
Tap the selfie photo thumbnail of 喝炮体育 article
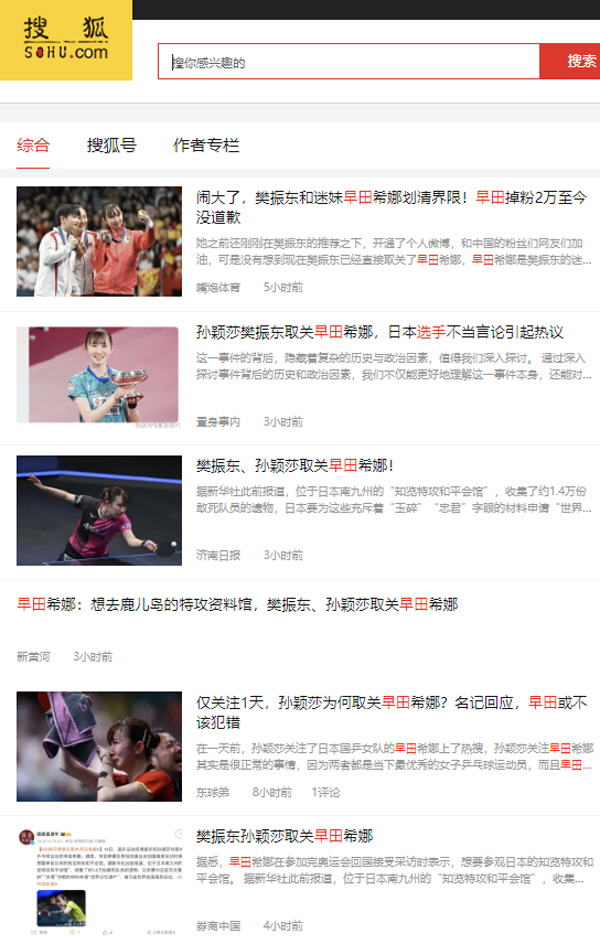point(99,242)
